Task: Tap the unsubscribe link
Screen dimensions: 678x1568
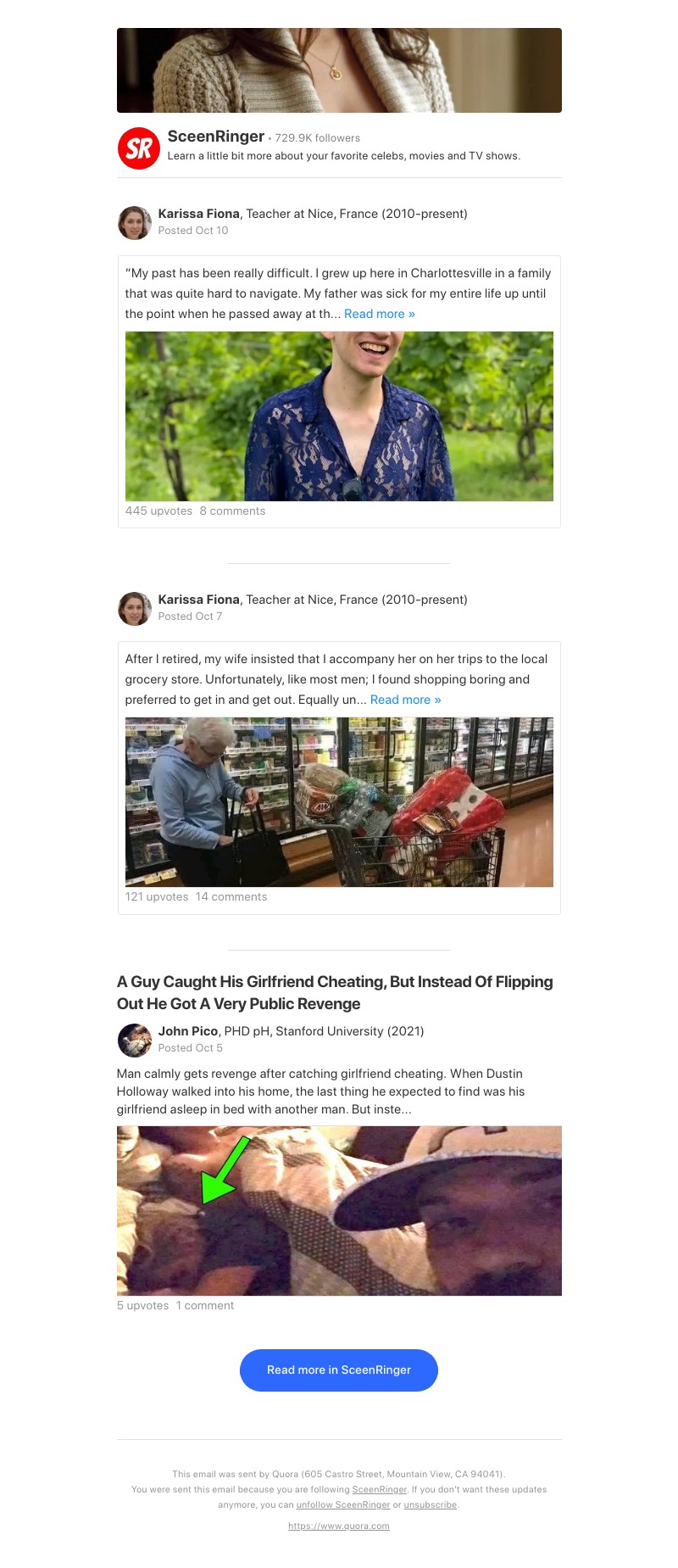Action: 430,1504
